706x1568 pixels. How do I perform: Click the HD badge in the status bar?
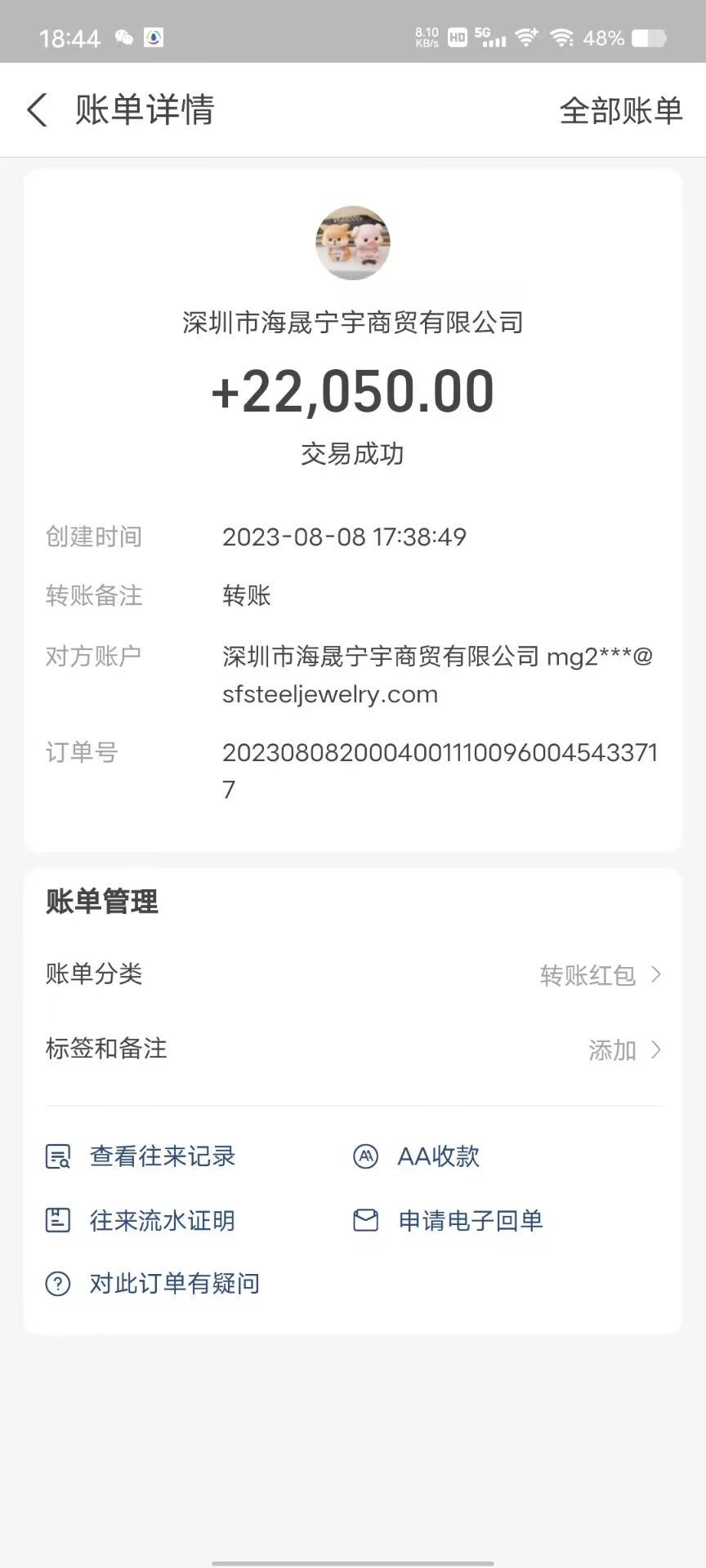point(457,37)
